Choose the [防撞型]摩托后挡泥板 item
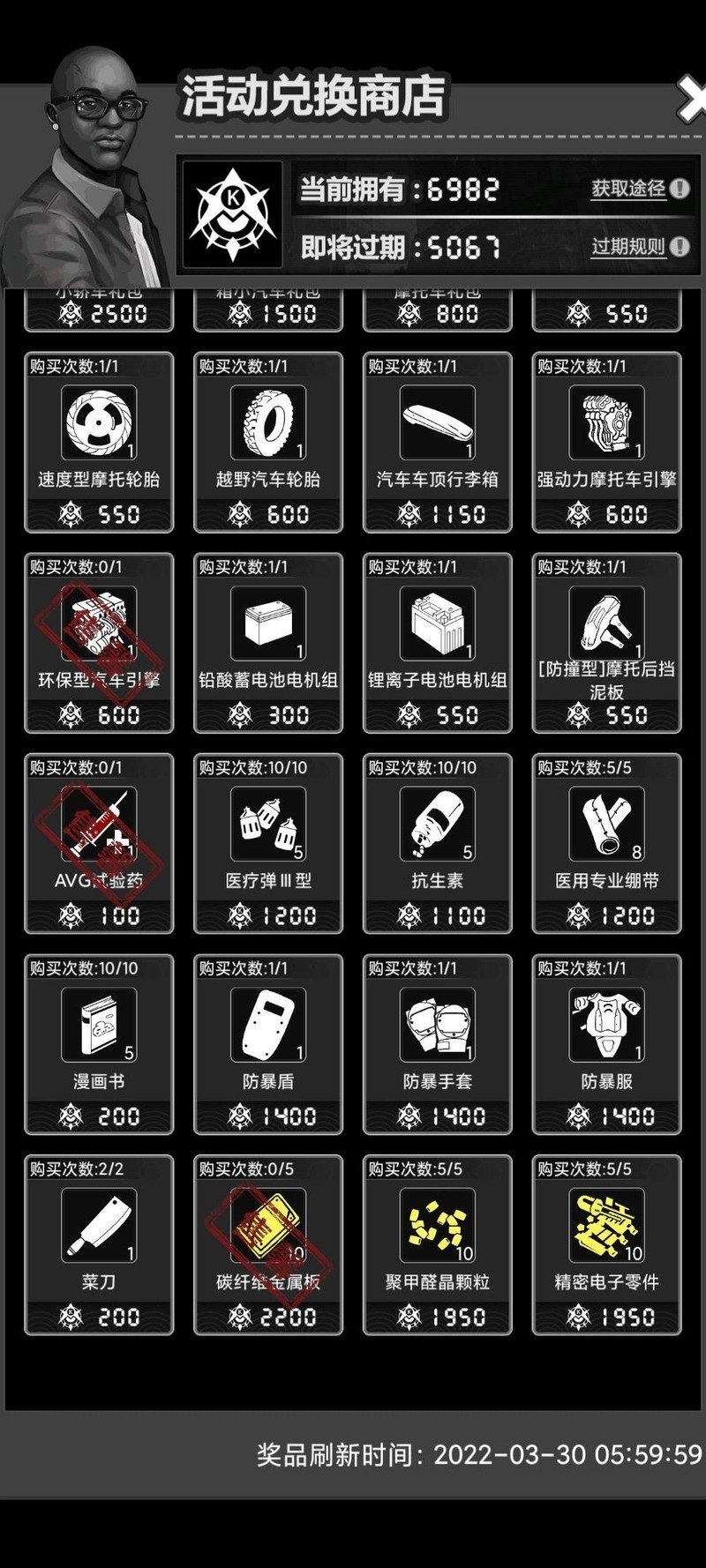Viewport: 706px width, 1568px height. tap(607, 642)
